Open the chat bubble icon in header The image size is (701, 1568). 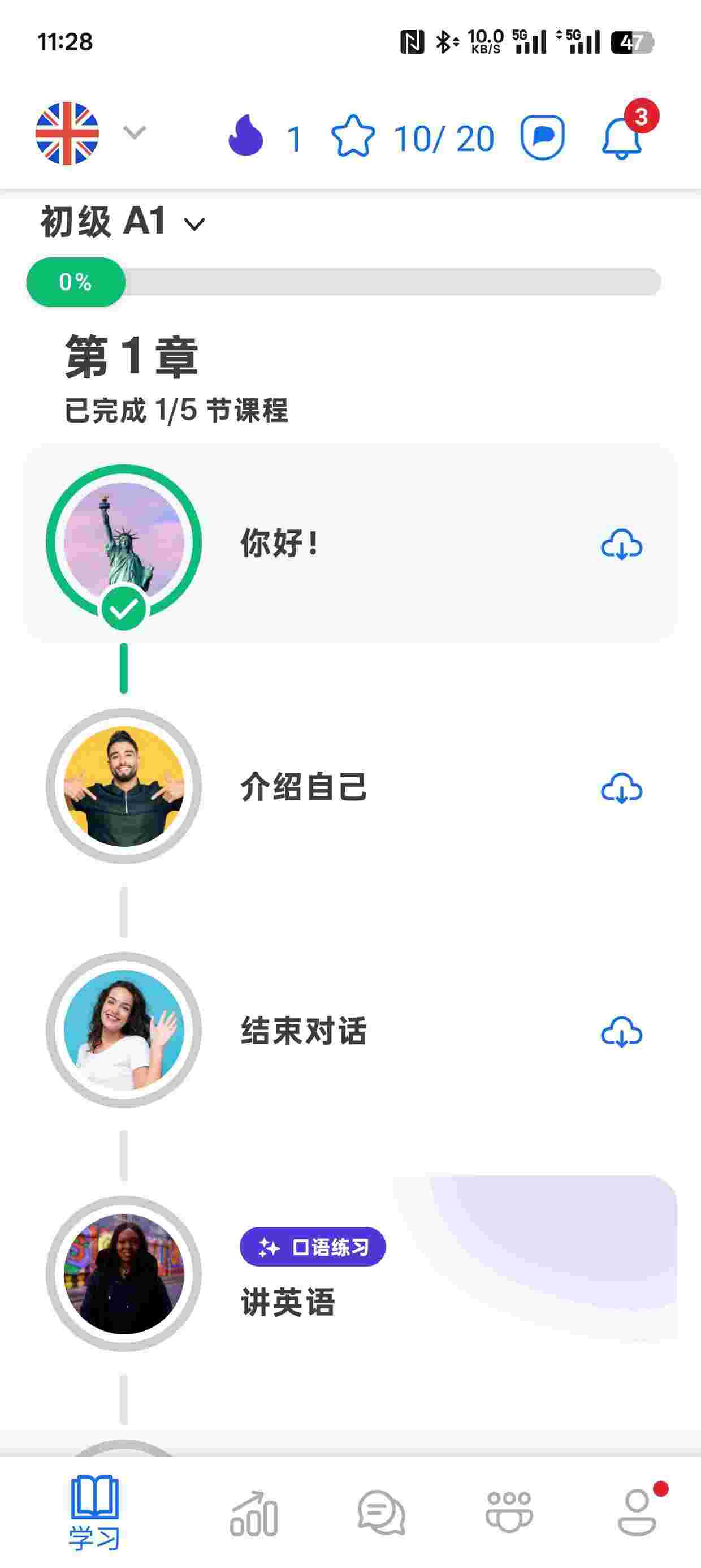pyautogui.click(x=542, y=137)
